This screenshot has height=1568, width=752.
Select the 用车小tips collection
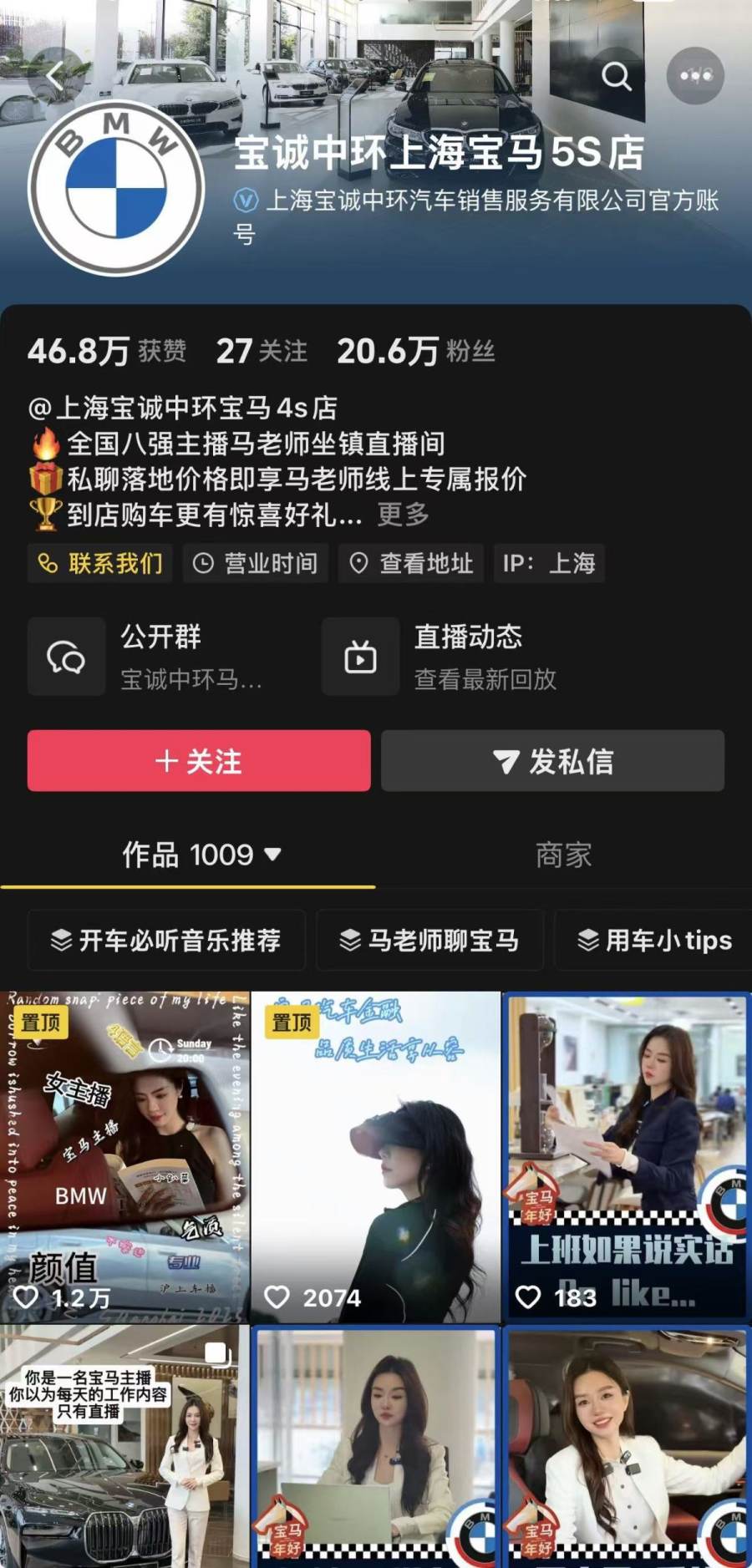(x=655, y=940)
